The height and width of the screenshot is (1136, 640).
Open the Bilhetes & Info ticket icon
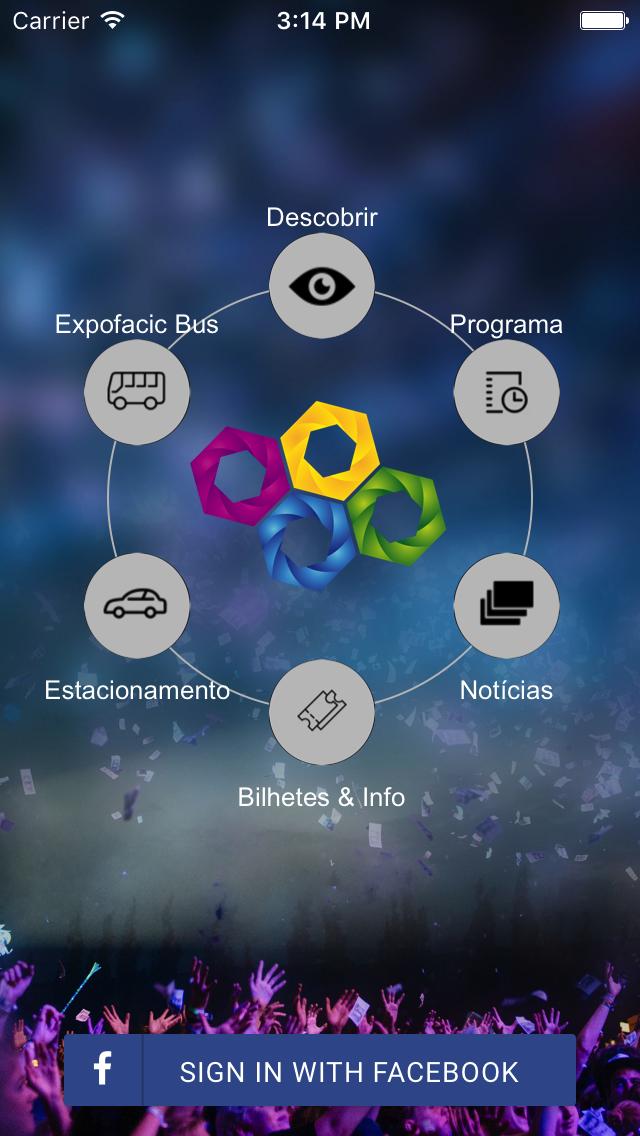322,712
